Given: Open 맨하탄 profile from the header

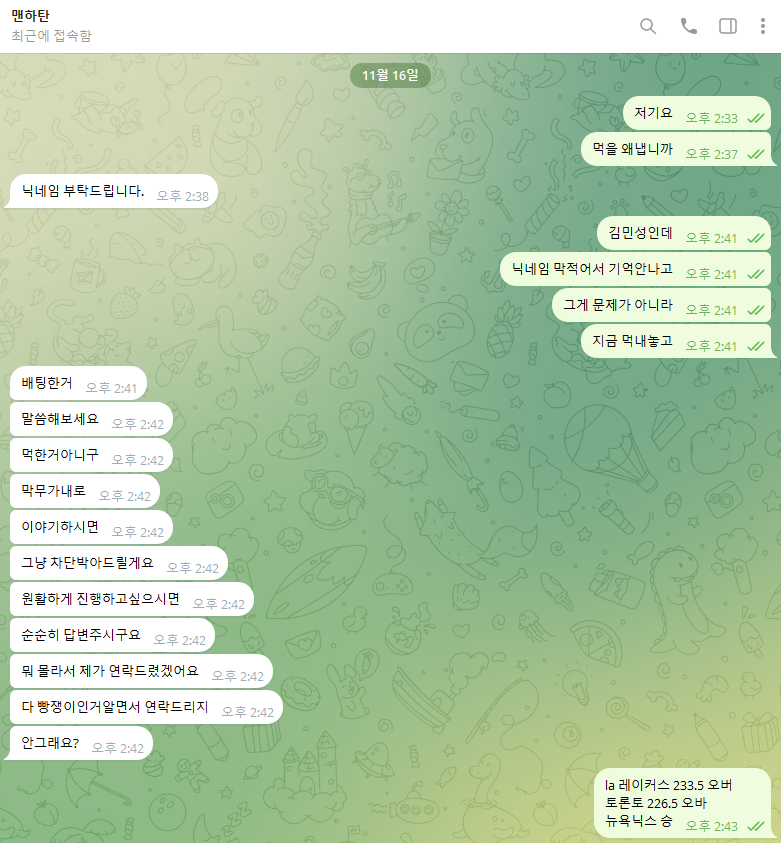Looking at the screenshot, I should click(32, 16).
